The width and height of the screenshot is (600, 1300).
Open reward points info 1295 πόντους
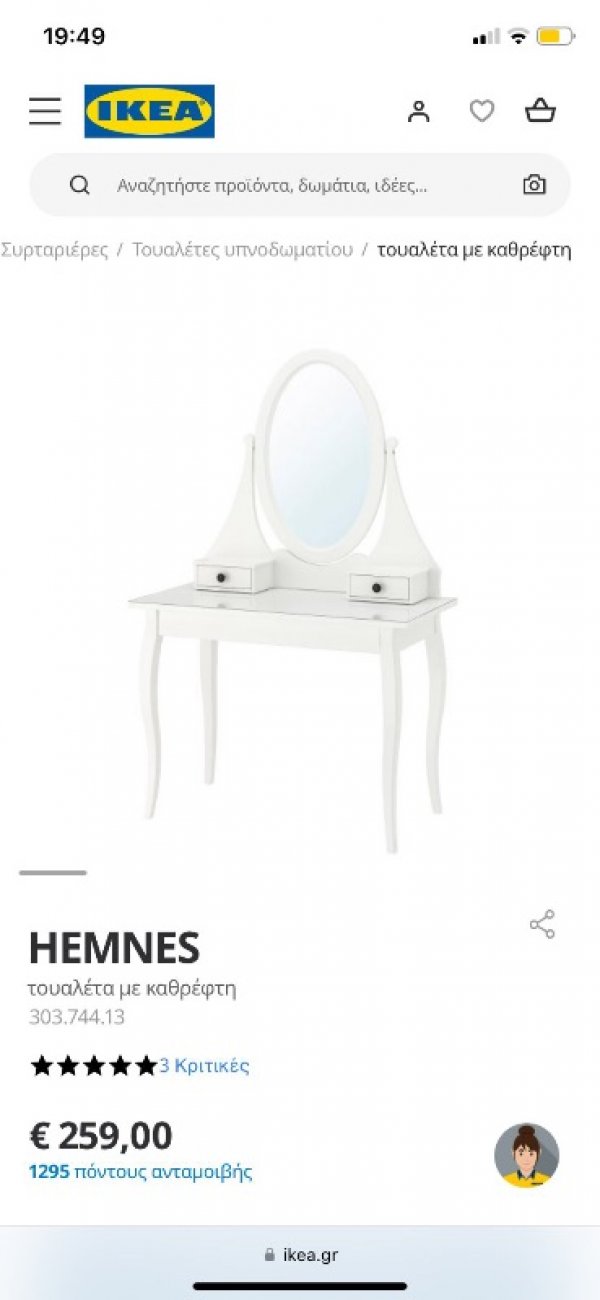140,1172
